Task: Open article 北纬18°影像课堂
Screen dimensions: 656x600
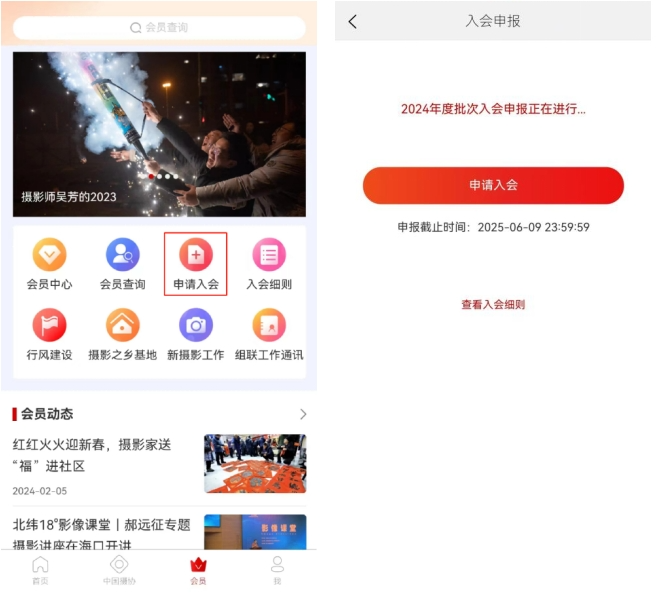Action: [x=100, y=530]
